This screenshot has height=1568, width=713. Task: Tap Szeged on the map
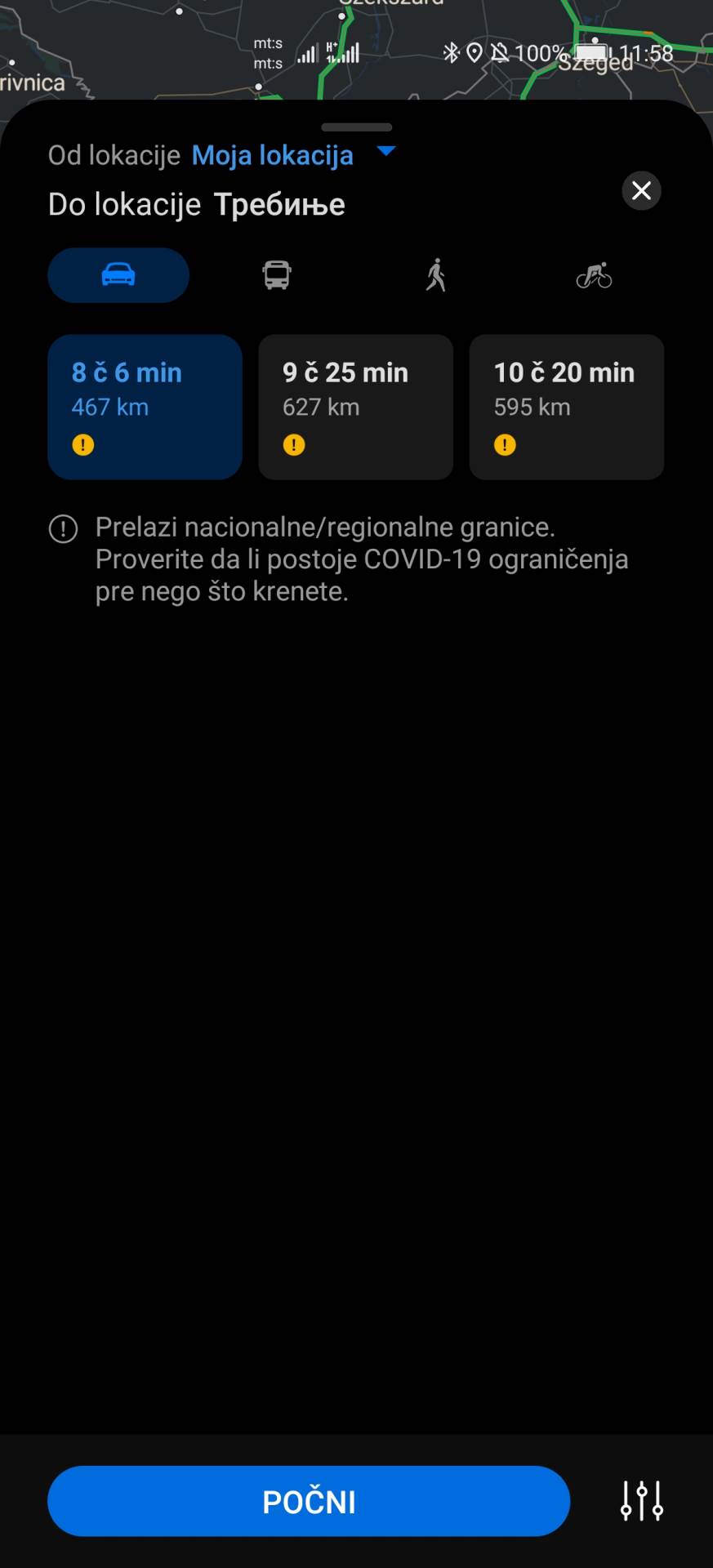tap(595, 65)
